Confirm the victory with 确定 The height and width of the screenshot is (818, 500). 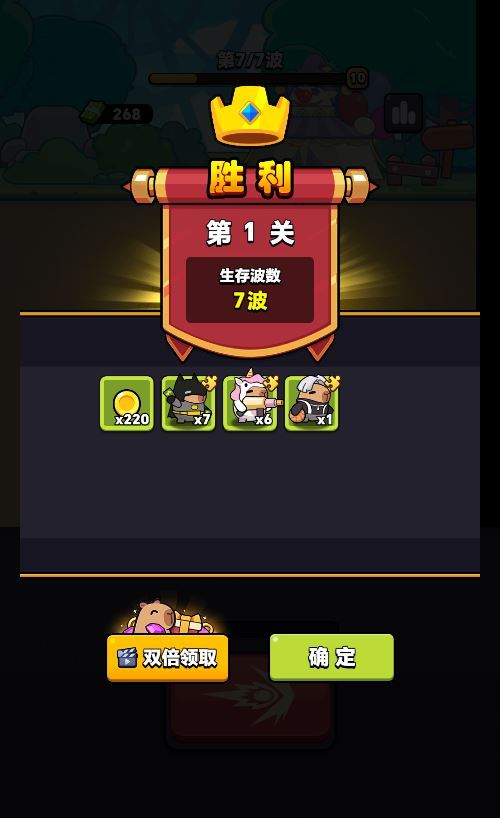[x=331, y=657]
